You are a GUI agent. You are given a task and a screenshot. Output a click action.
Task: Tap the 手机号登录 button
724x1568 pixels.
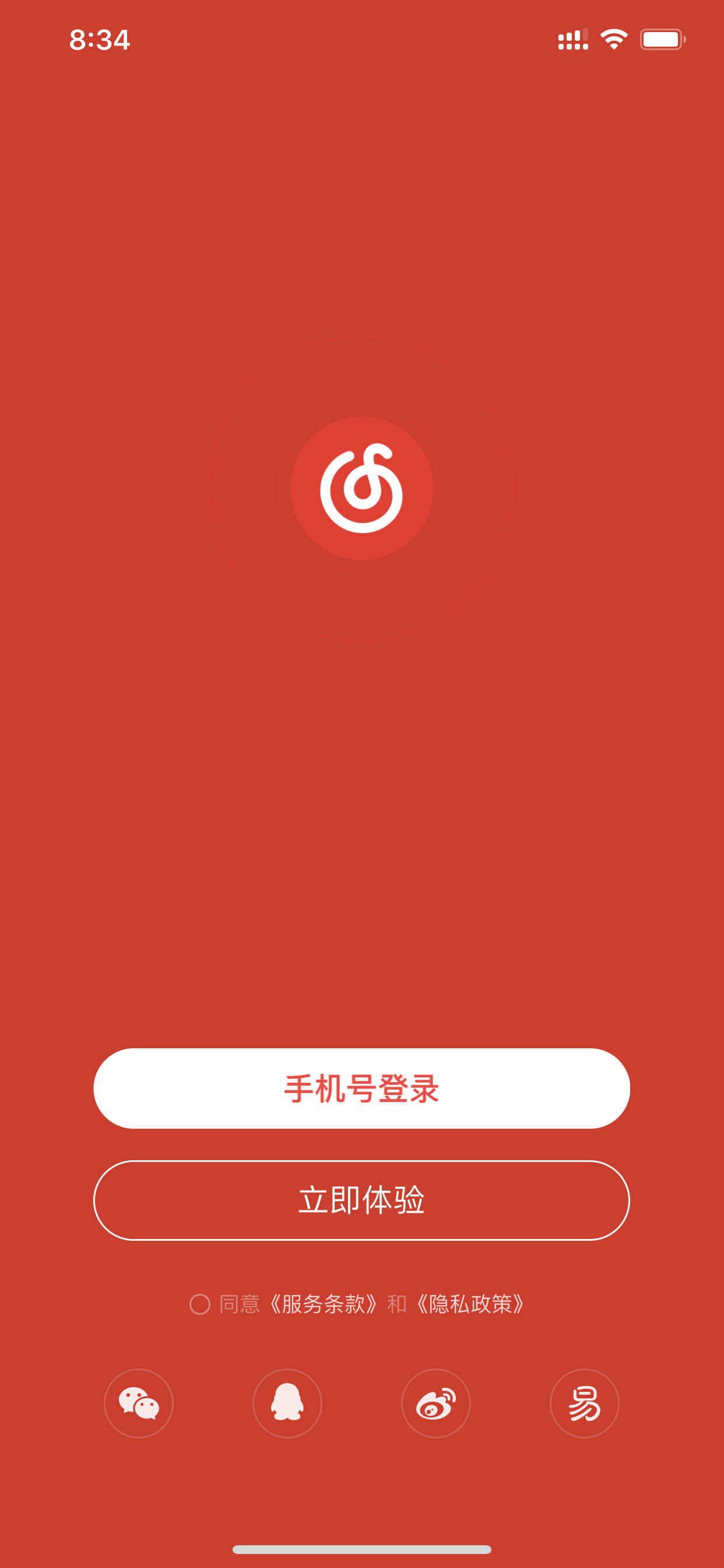tap(361, 1088)
